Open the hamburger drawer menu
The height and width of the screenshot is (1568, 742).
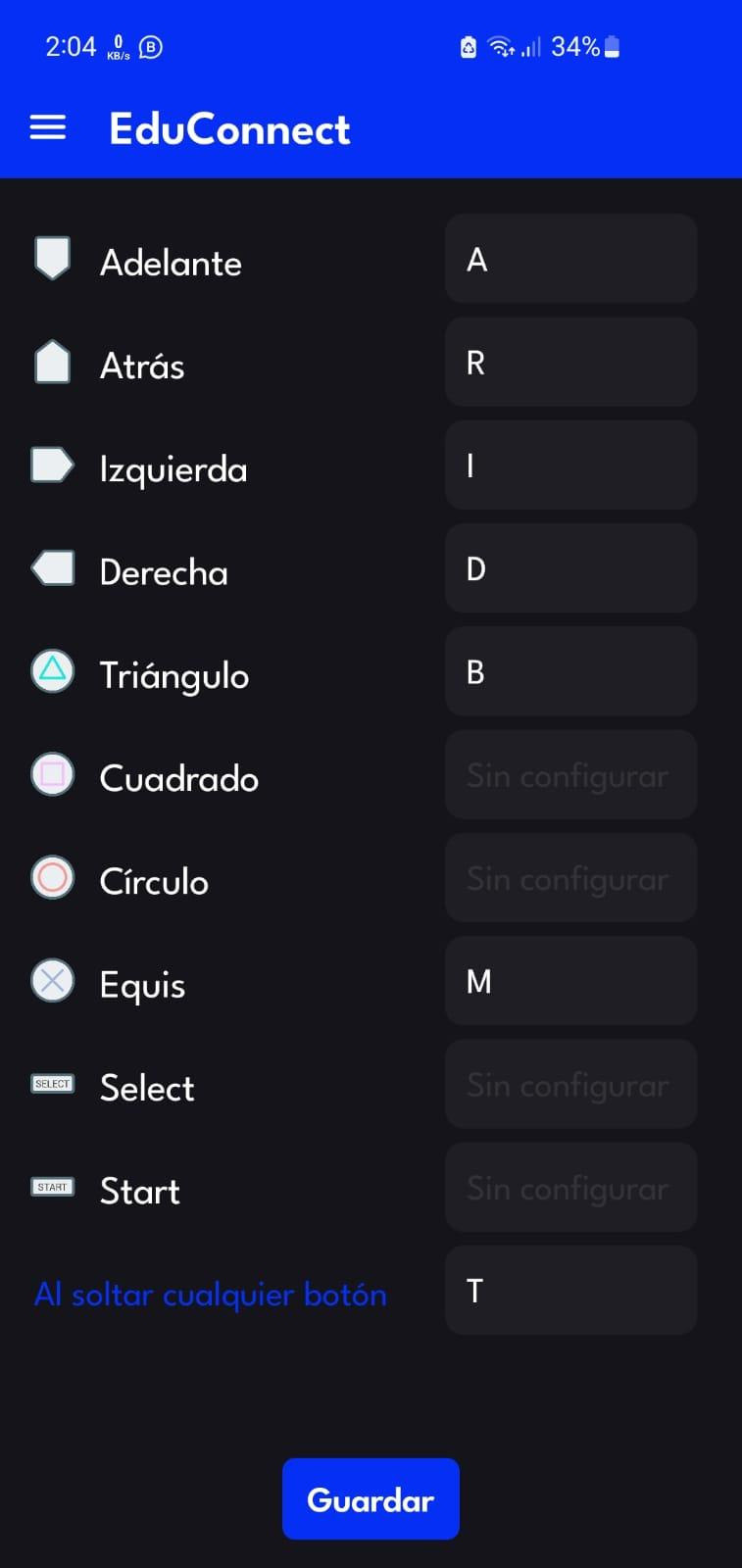(x=47, y=127)
